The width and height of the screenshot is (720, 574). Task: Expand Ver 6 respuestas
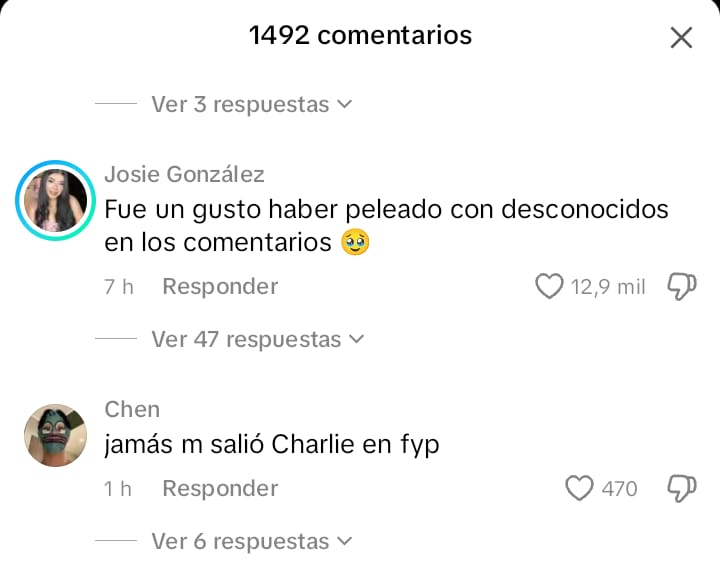pyautogui.click(x=251, y=541)
